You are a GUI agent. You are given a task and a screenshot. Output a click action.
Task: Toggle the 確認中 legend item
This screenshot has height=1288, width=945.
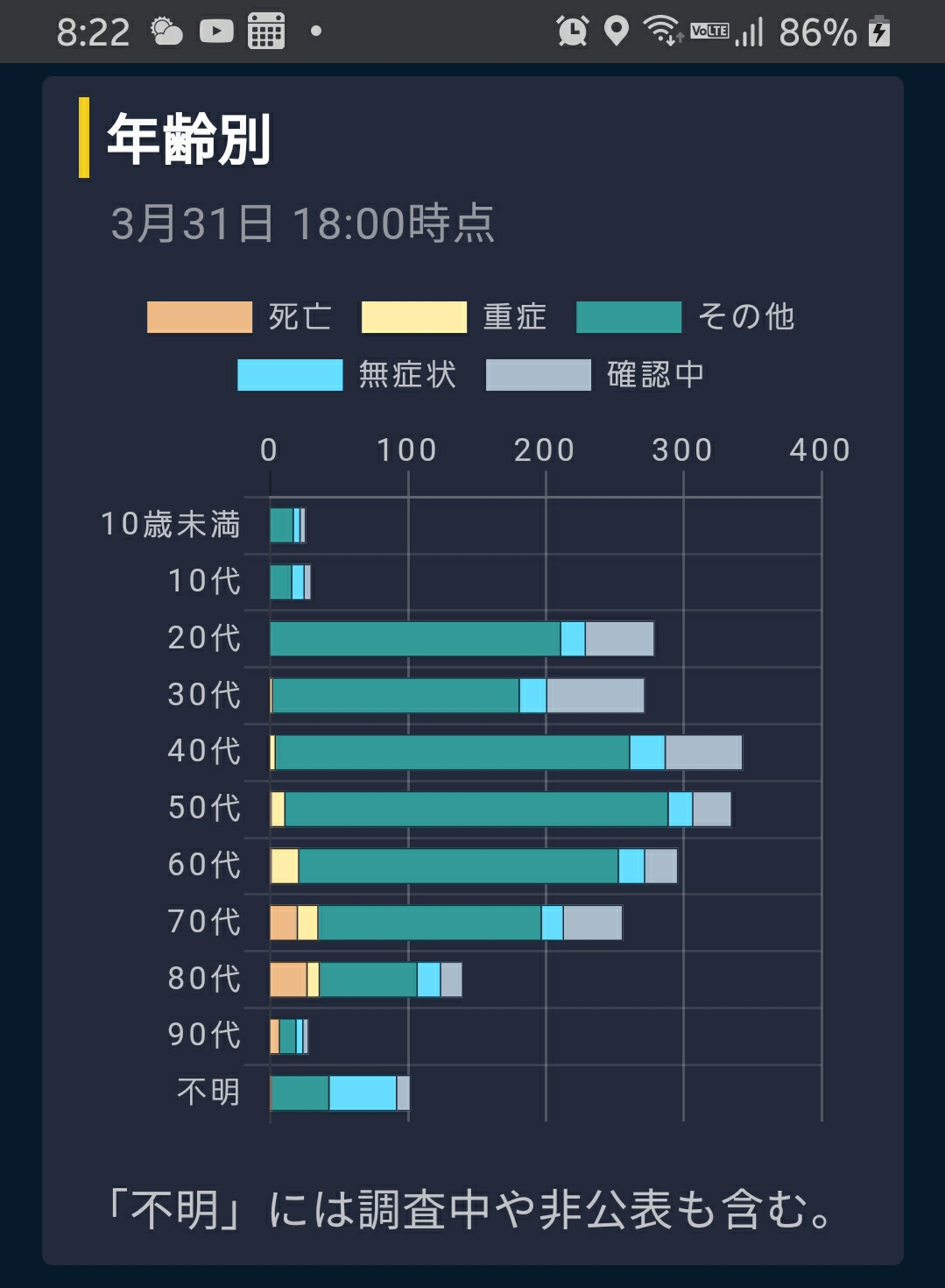[596, 375]
